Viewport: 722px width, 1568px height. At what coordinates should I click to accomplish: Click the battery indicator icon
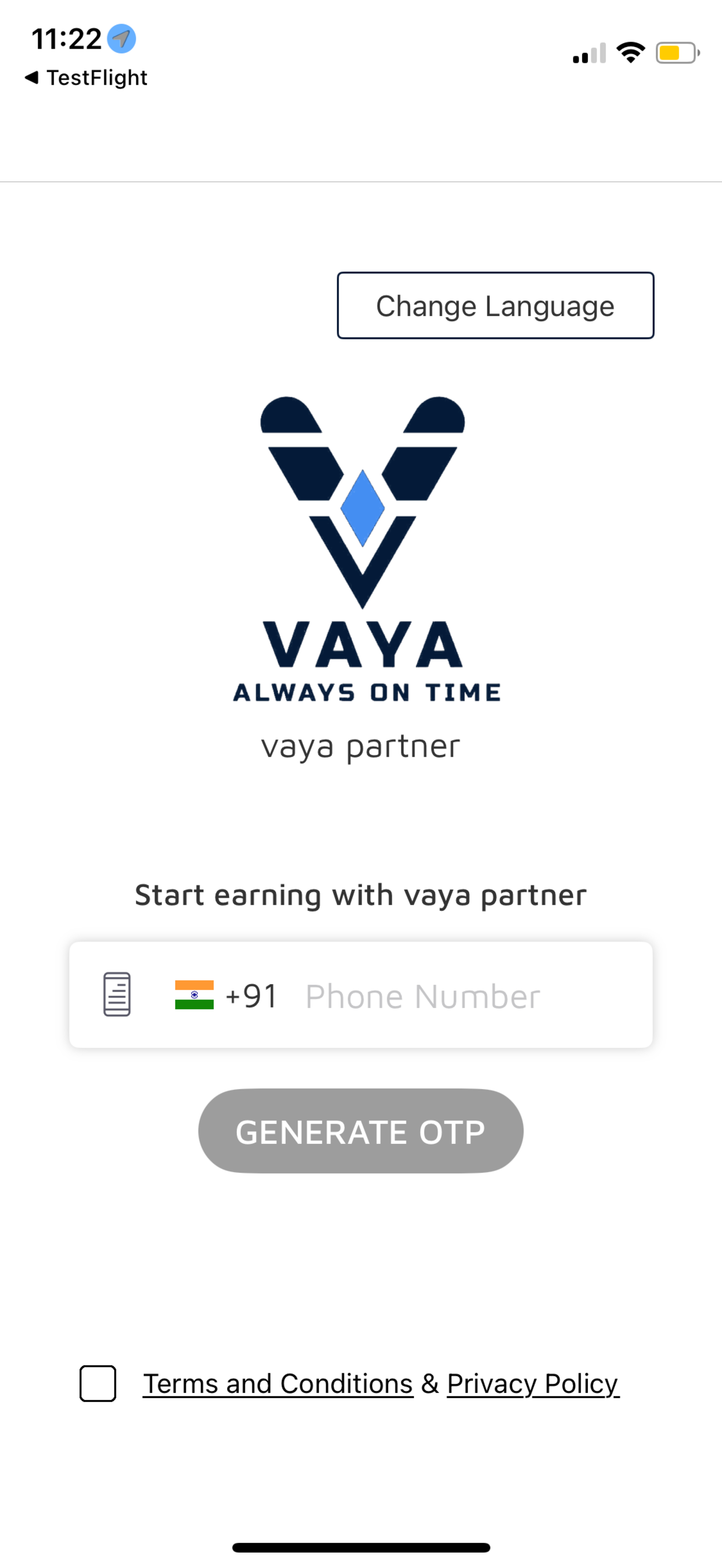676,53
